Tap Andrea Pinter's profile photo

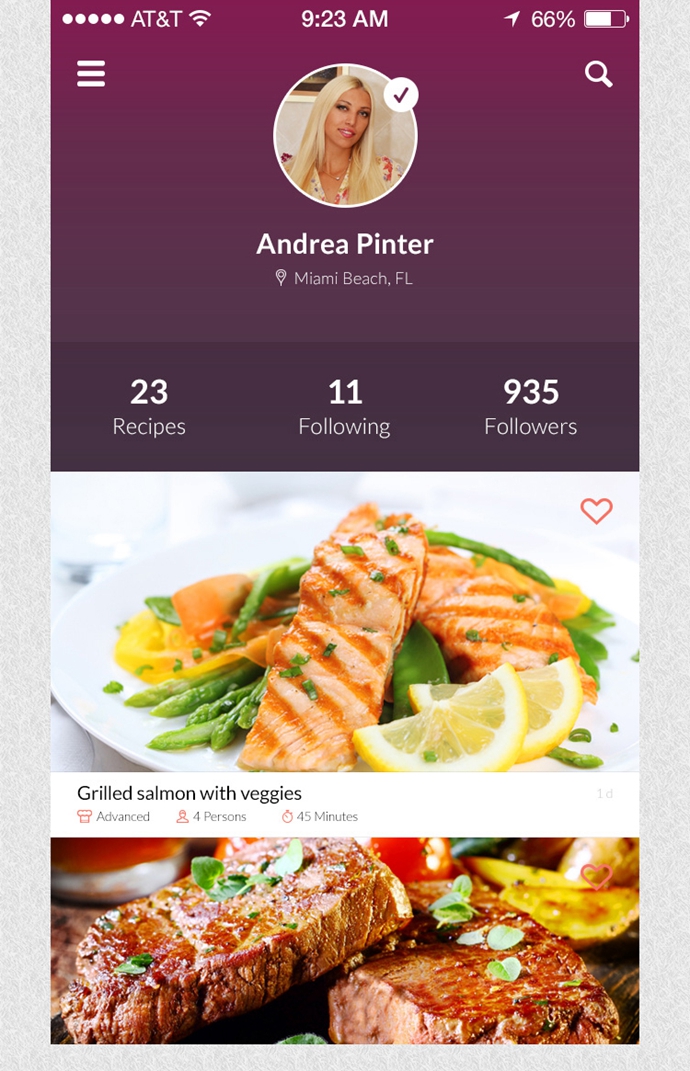tap(345, 136)
